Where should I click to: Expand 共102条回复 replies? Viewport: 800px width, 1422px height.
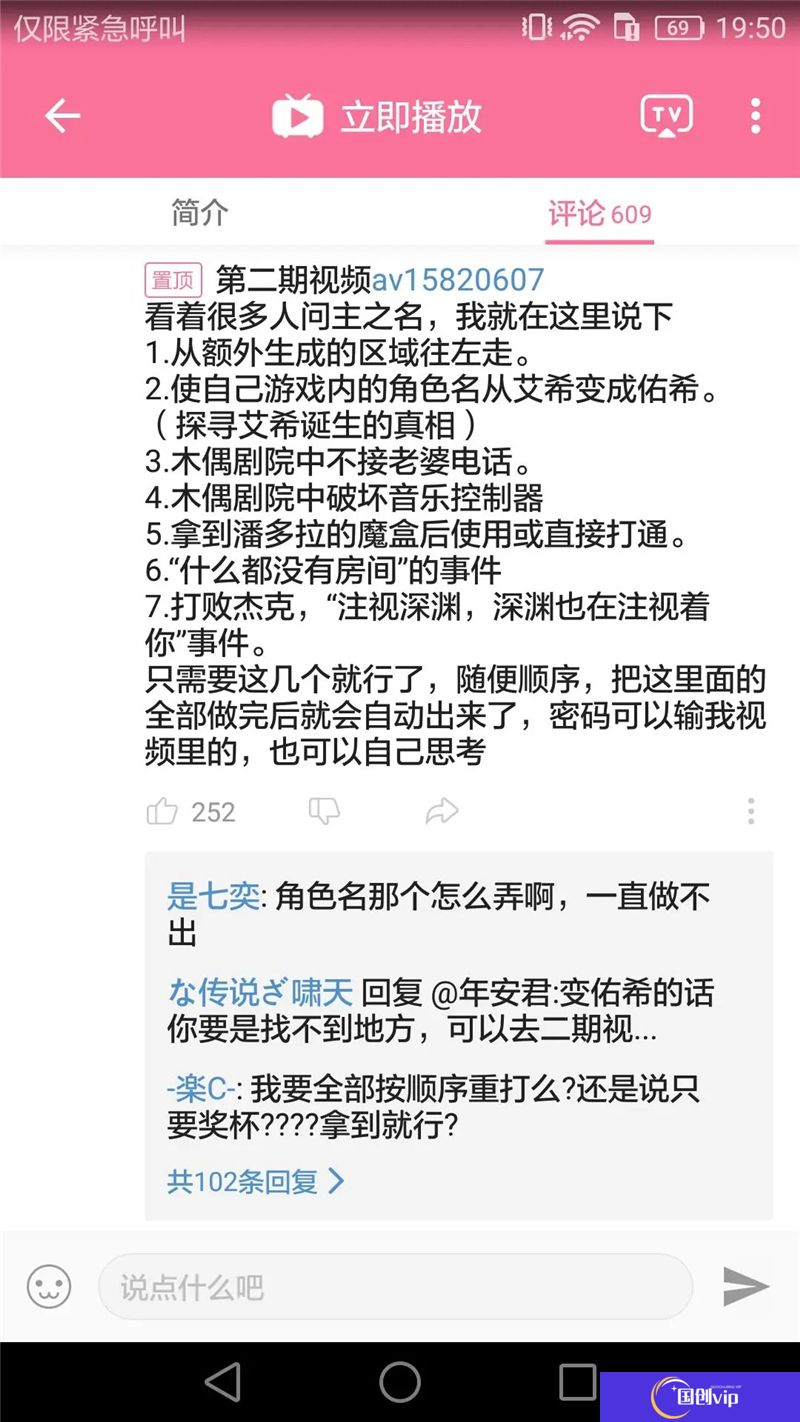click(255, 1182)
